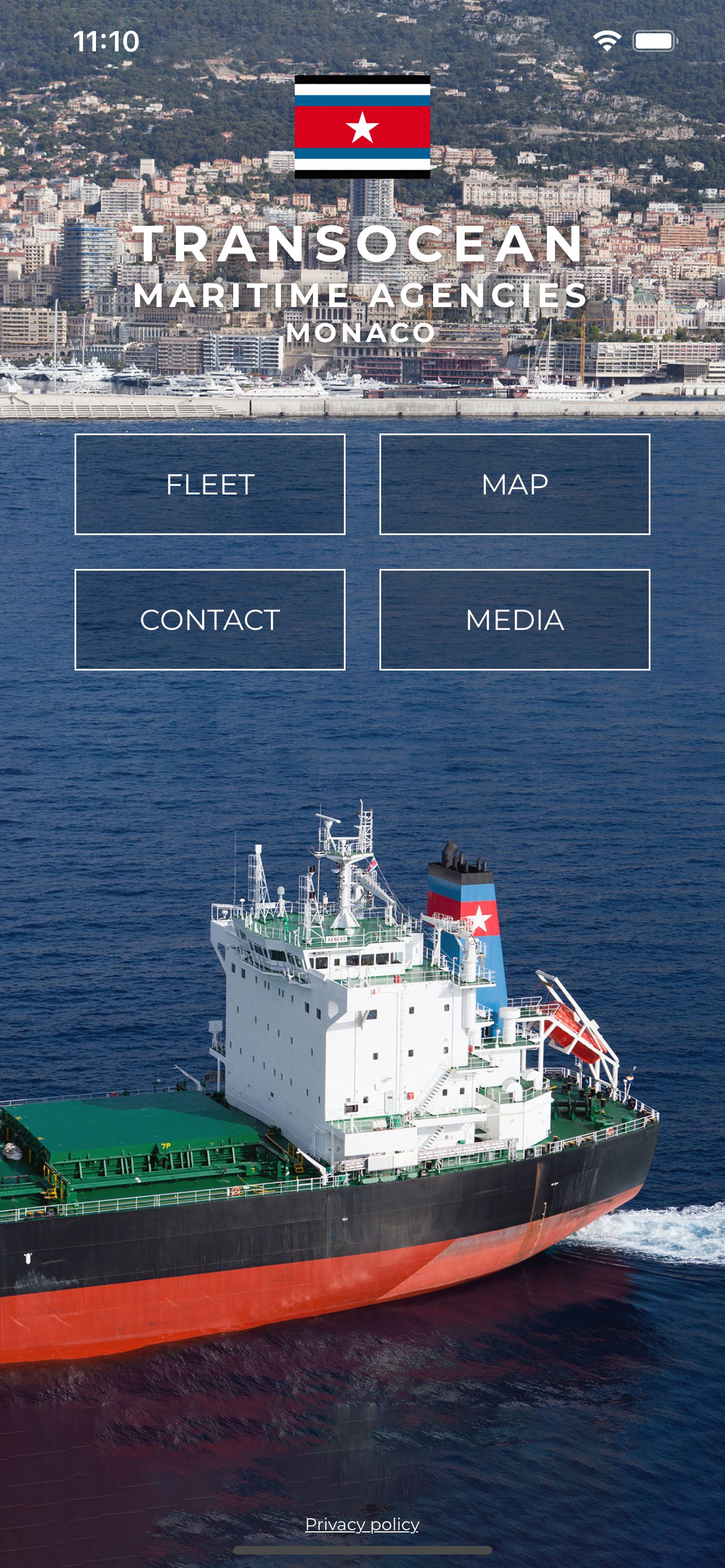This screenshot has height=1568, width=725.
Task: Tap the Transocean star flag logo
Action: pyautogui.click(x=362, y=126)
